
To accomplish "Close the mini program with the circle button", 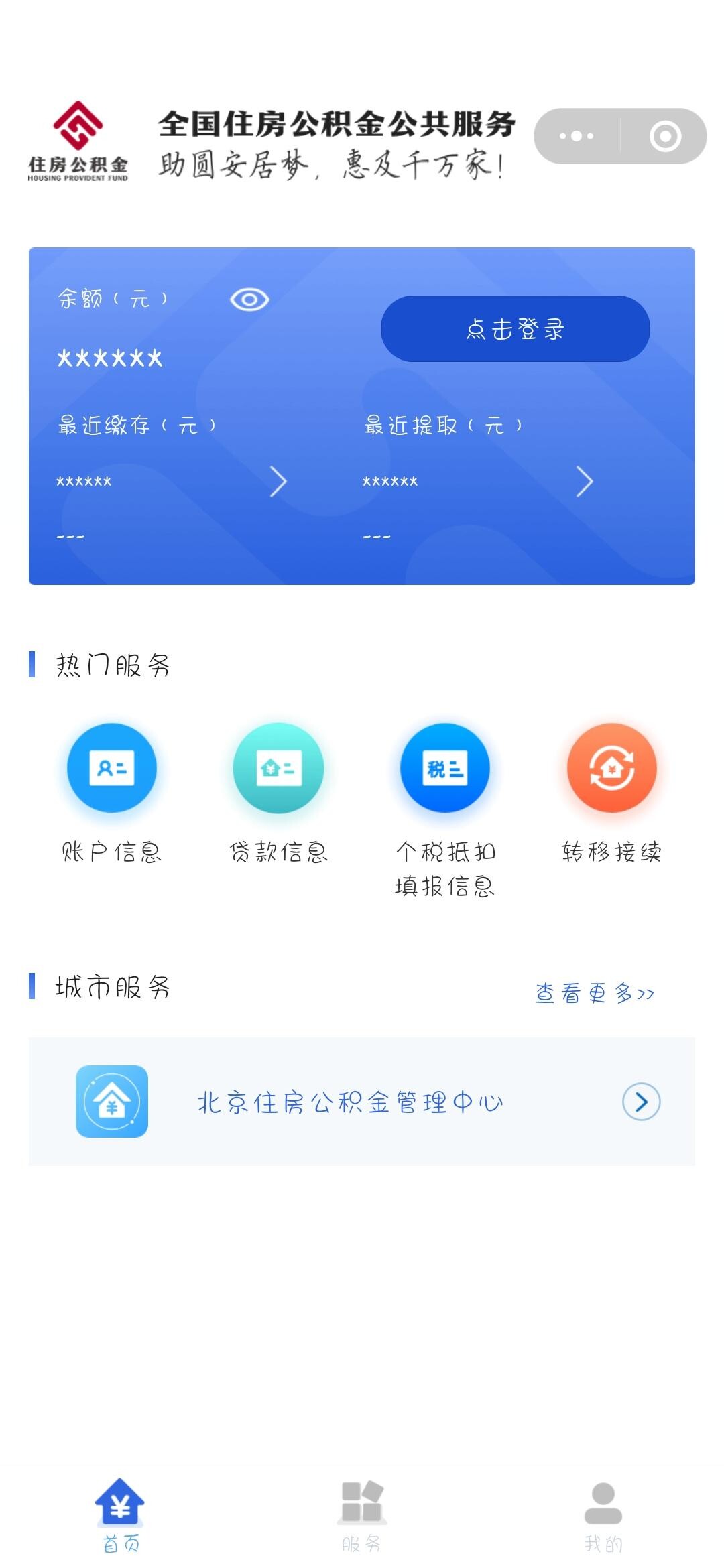I will (665, 136).
